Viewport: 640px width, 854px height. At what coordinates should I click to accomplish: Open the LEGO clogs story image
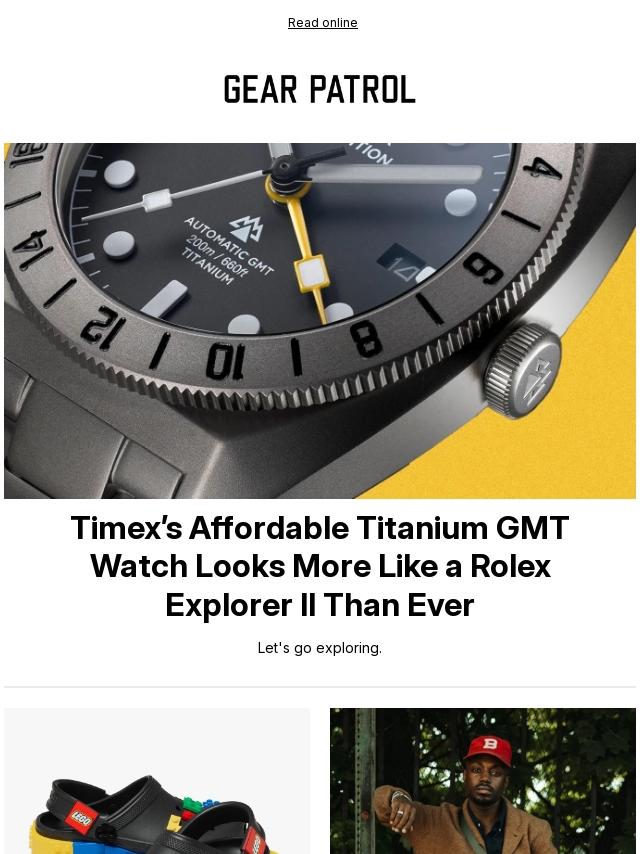[x=157, y=782]
